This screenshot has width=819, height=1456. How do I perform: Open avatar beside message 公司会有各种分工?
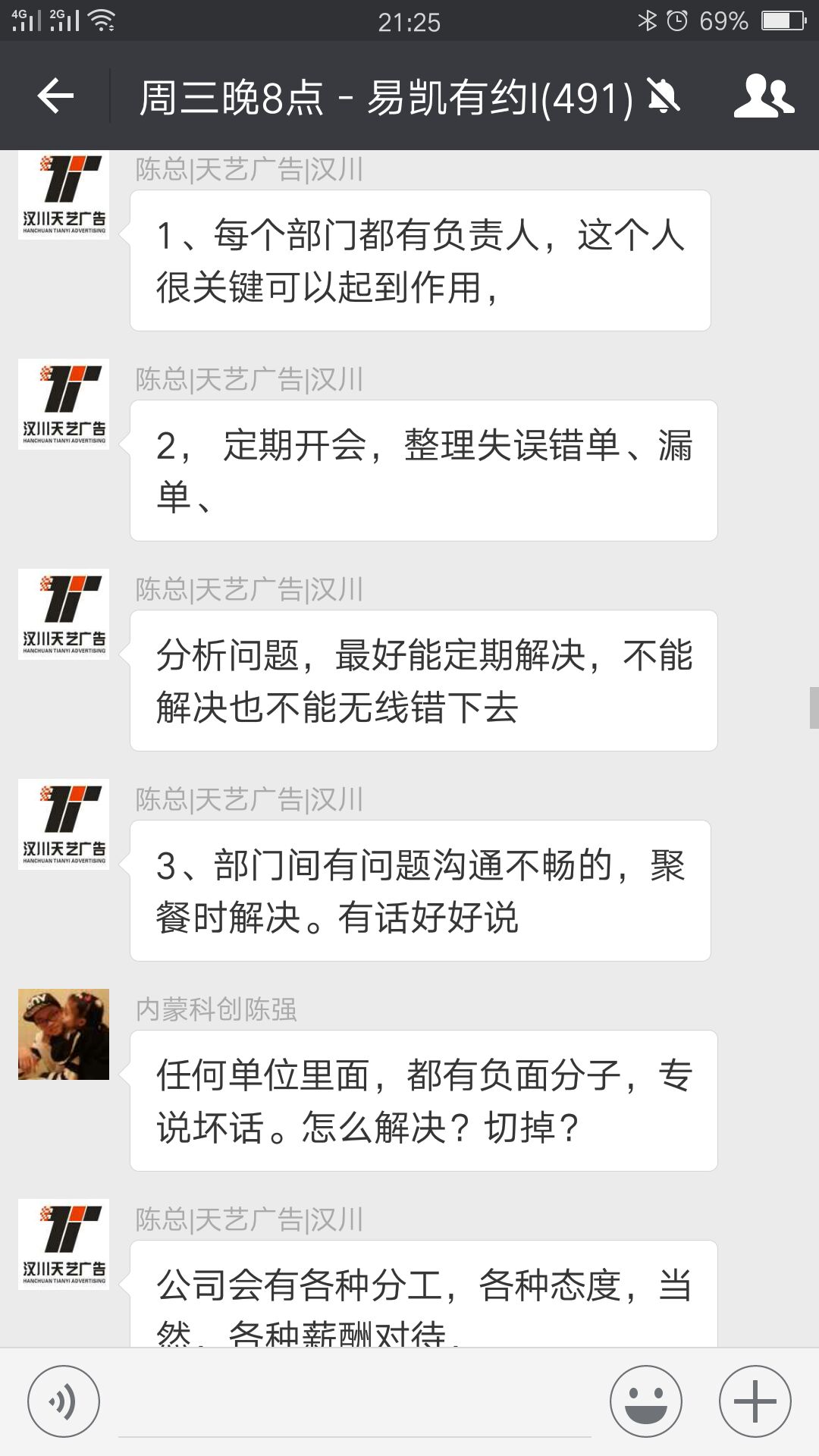point(64,1244)
